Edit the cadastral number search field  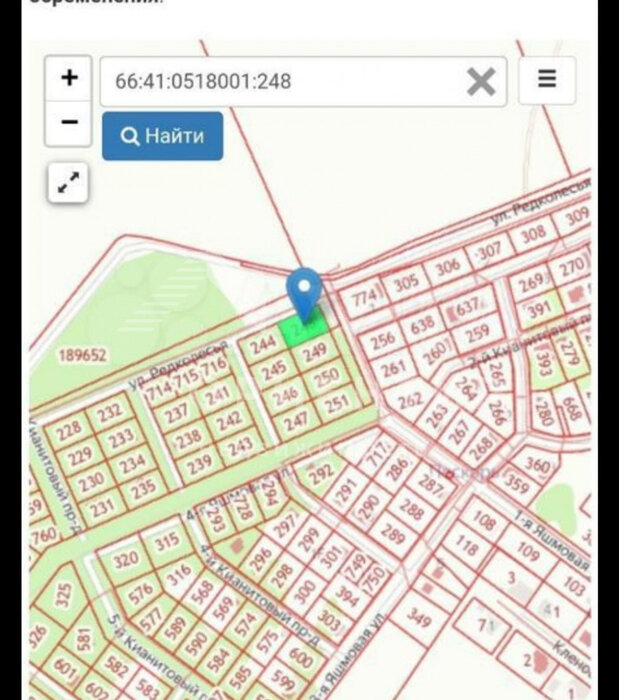click(x=280, y=81)
